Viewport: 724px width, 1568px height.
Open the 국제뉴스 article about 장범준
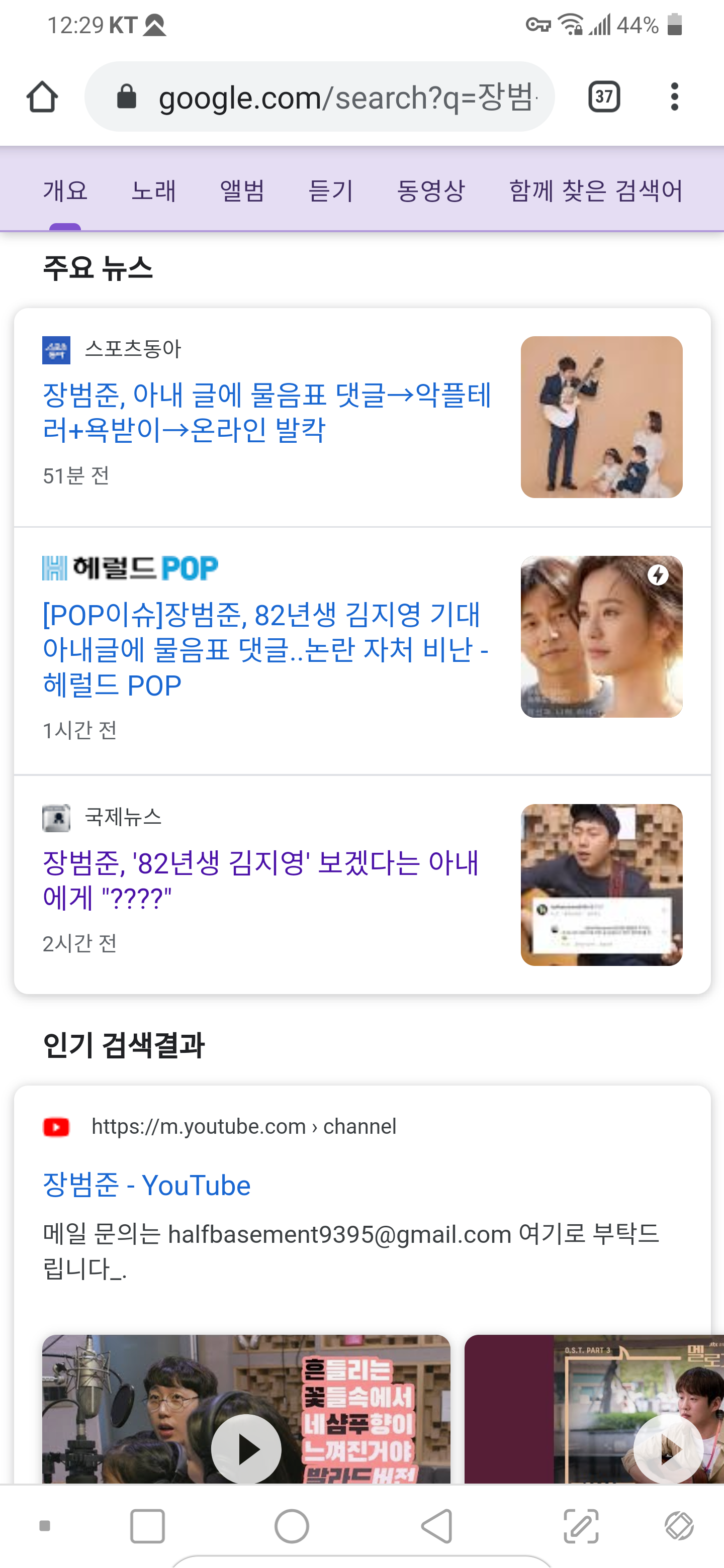[x=260, y=879]
